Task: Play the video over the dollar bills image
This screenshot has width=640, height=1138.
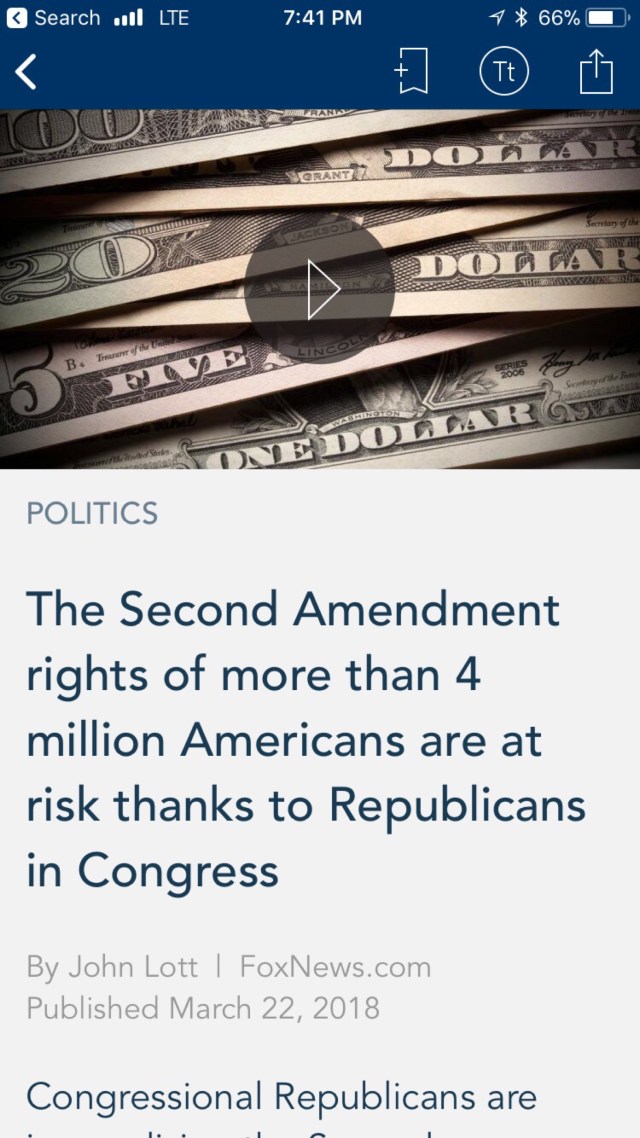Action: click(320, 289)
